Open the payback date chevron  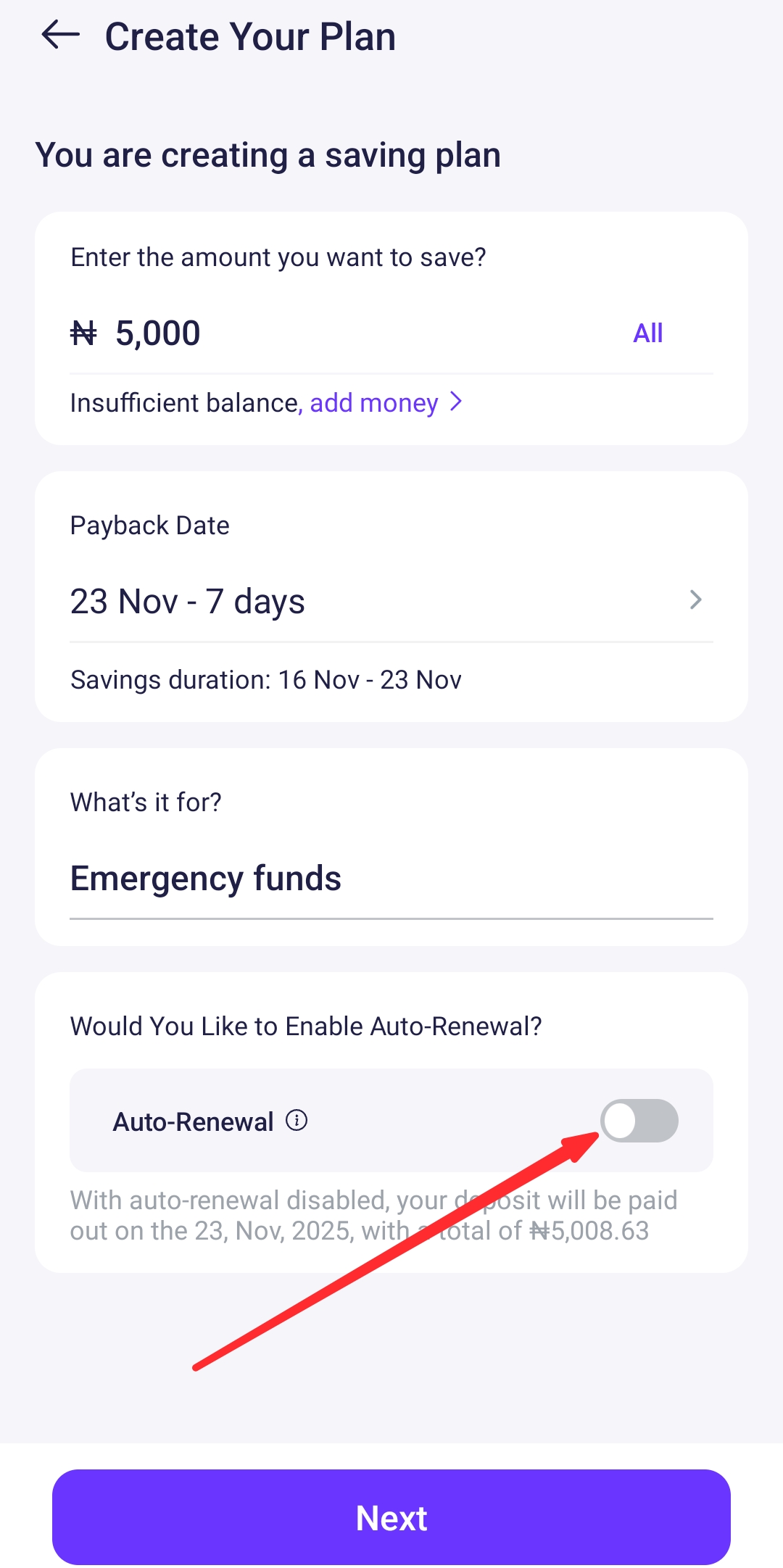696,600
